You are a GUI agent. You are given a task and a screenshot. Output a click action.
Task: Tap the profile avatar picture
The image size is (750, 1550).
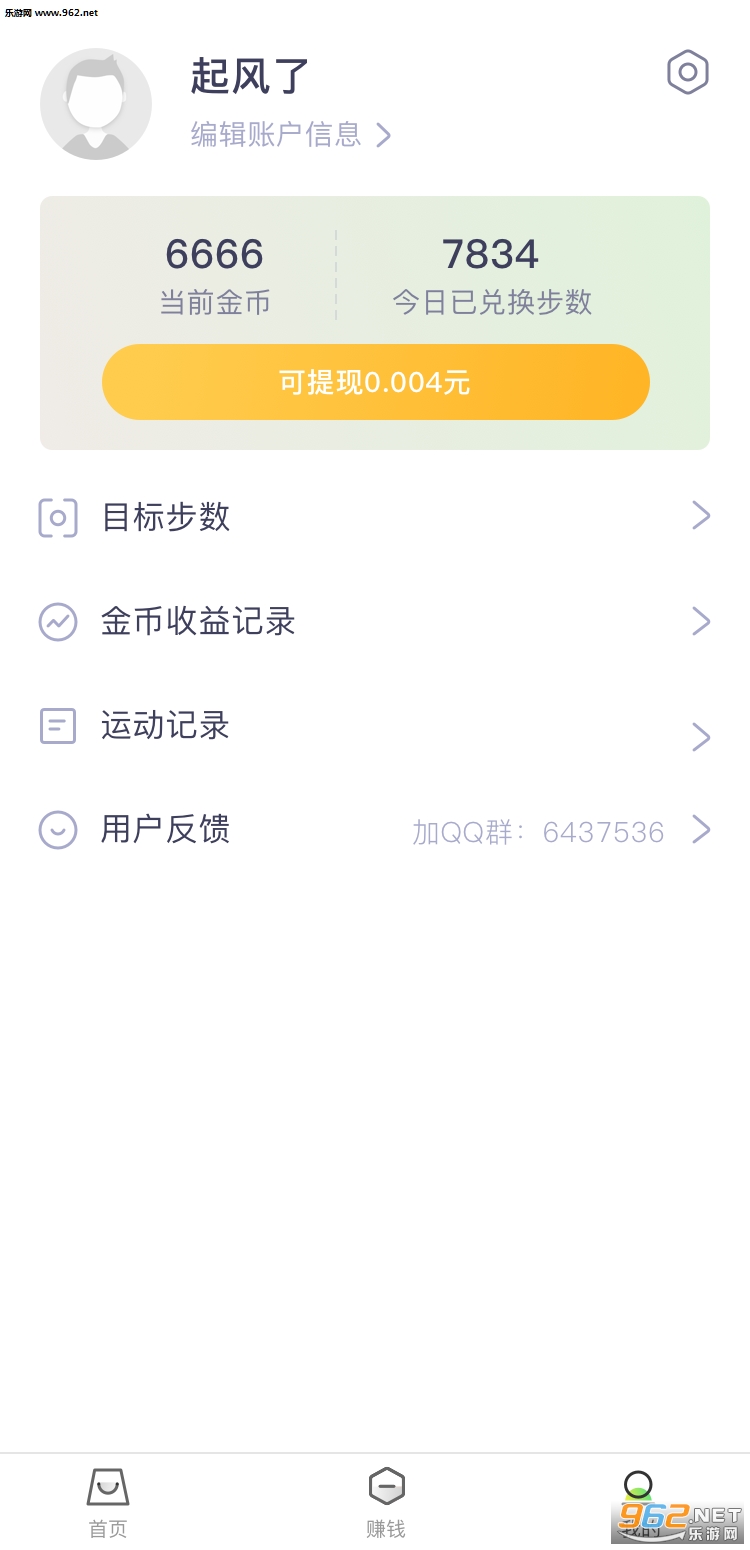coord(96,104)
